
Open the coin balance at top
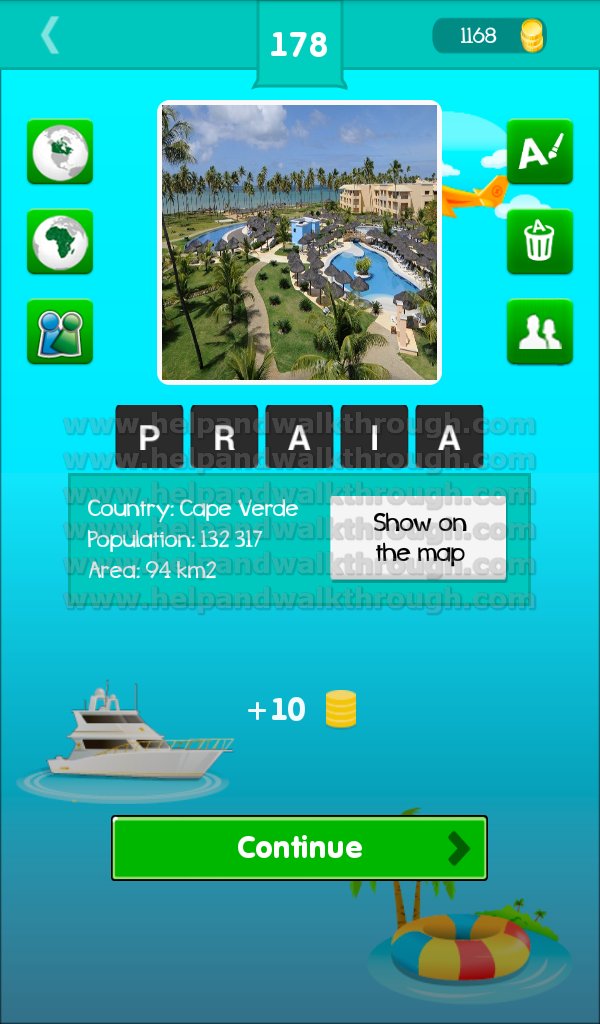pyautogui.click(x=489, y=35)
